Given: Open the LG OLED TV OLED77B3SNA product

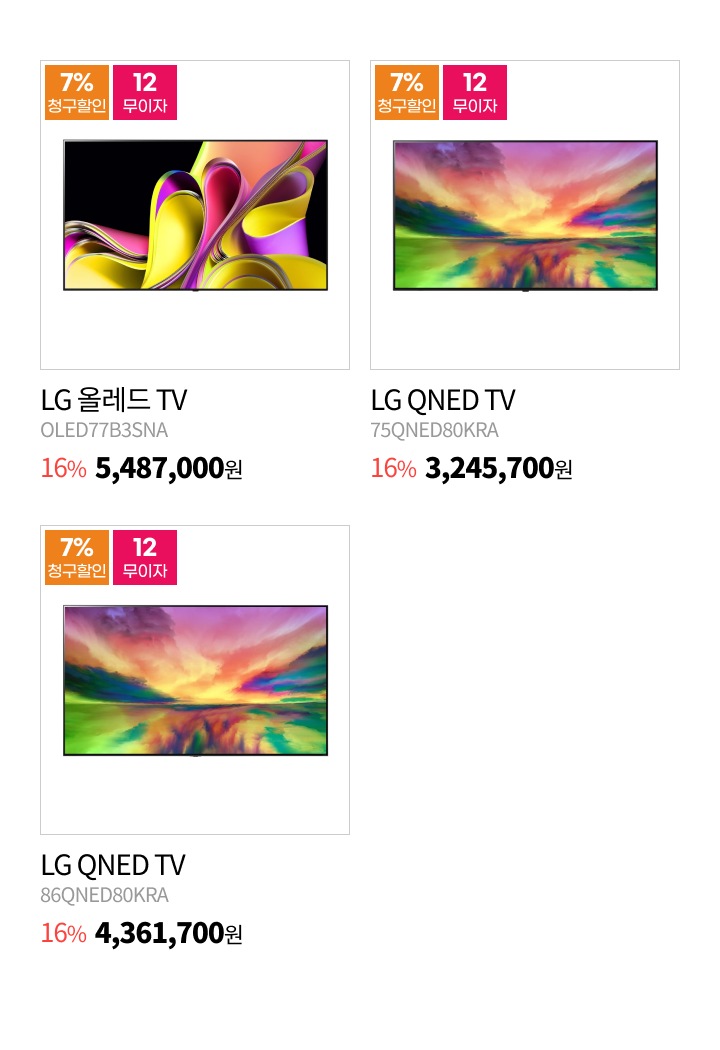Looking at the screenshot, I should click(x=195, y=215).
